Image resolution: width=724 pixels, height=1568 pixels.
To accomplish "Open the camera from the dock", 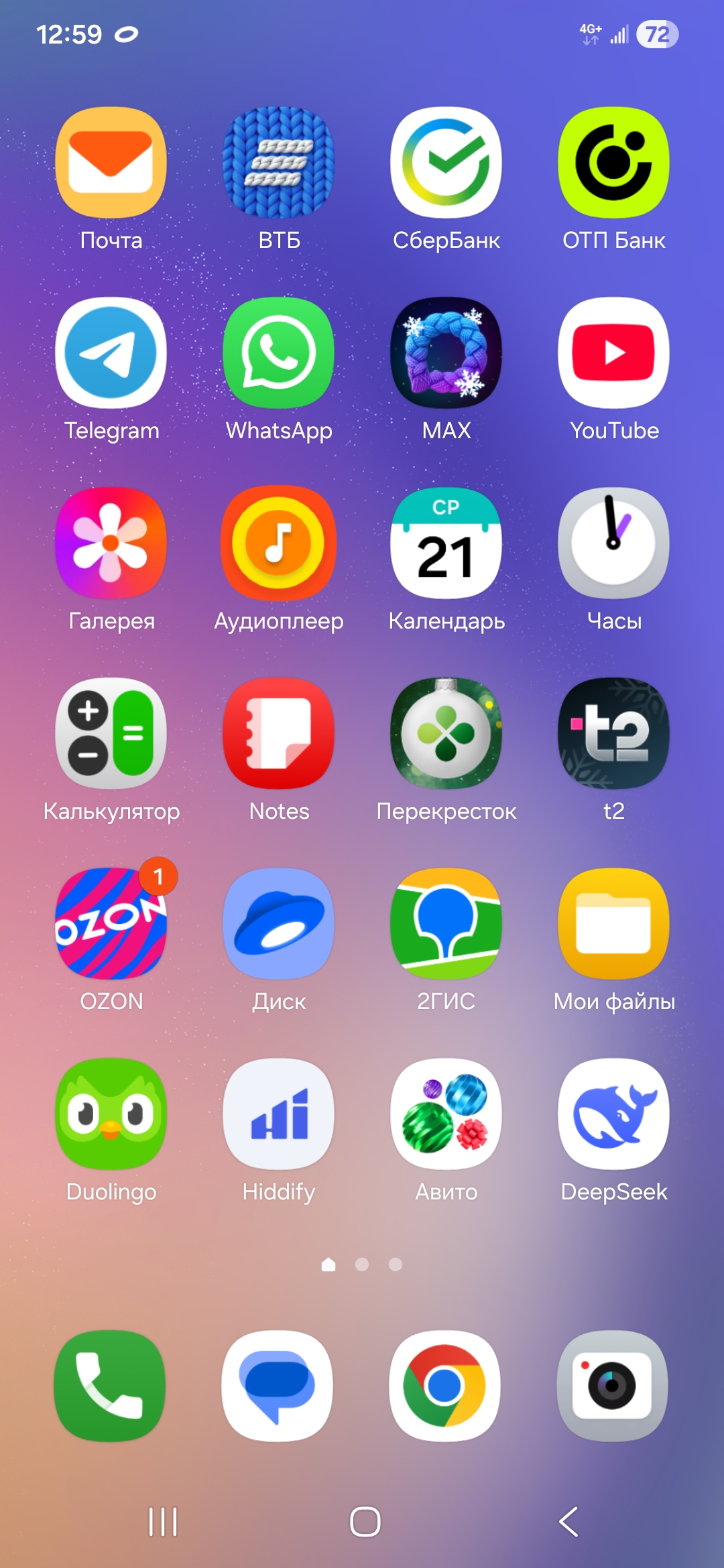I will 613,1386.
